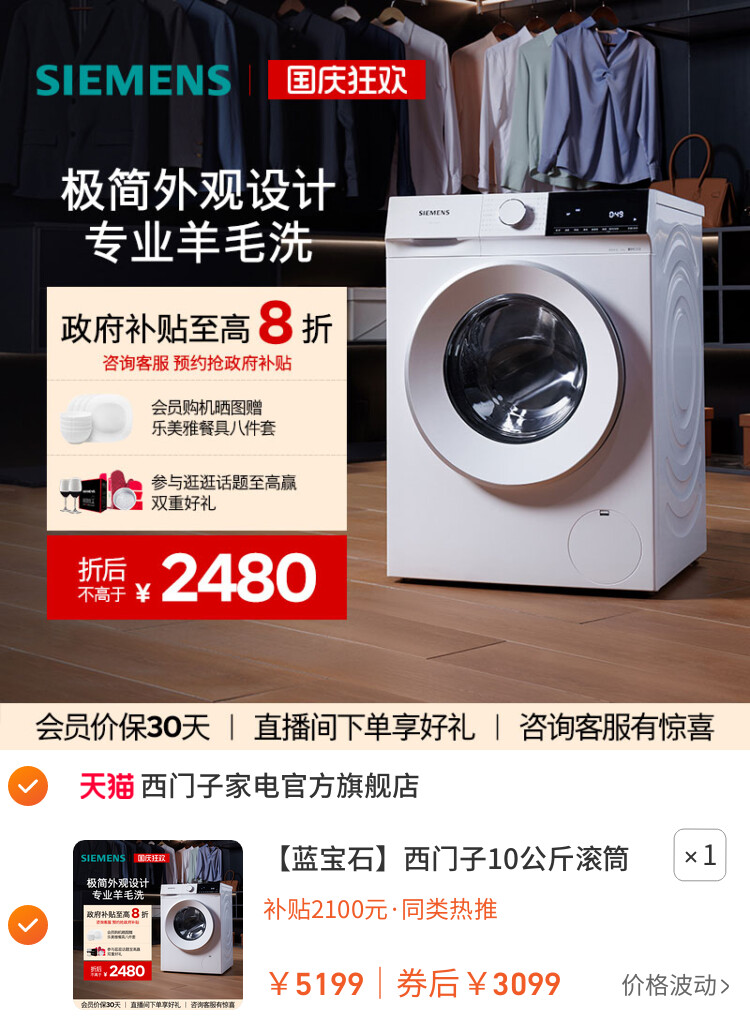Image resolution: width=750 pixels, height=1030 pixels.
Task: Change the quantity via the ×1 box
Action: (x=700, y=856)
